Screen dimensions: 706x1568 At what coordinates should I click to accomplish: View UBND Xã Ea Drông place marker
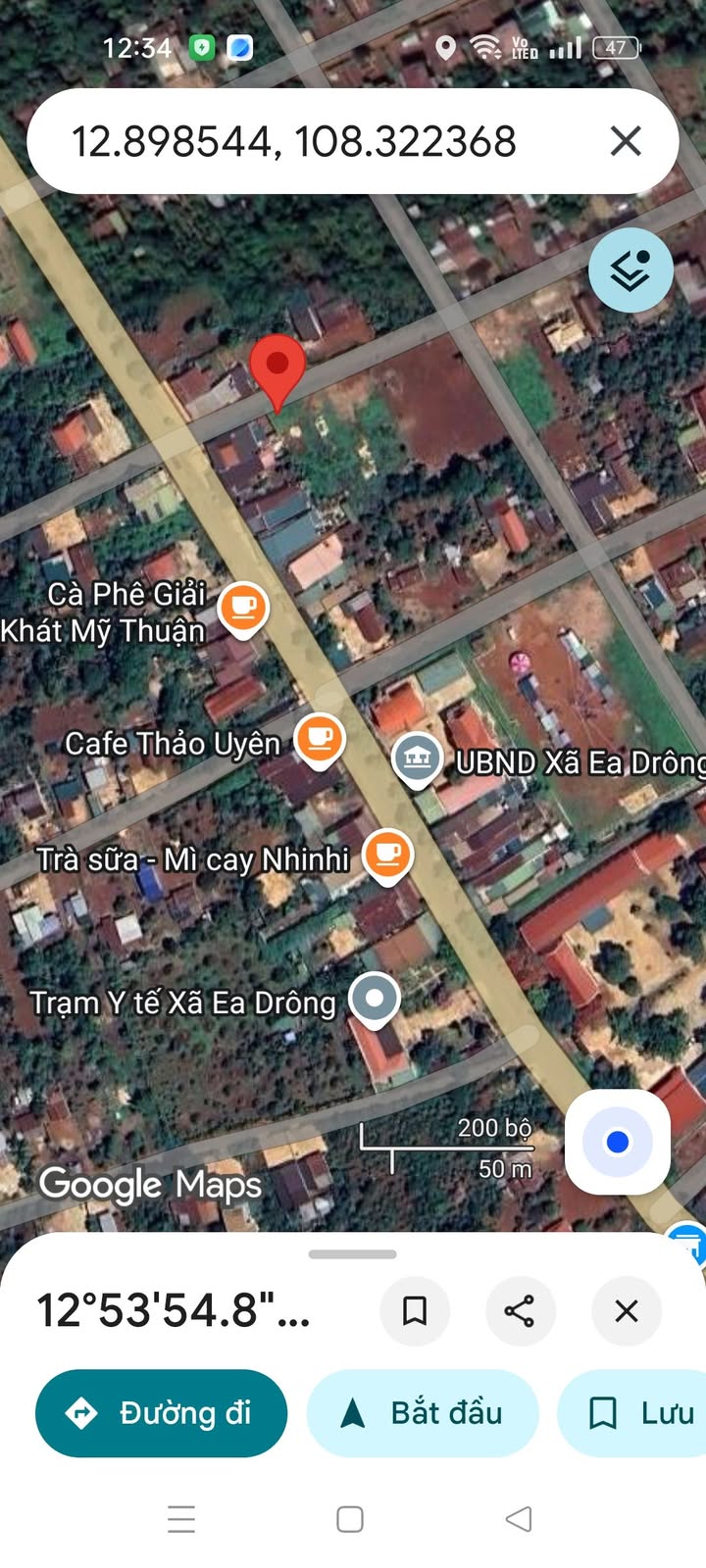[x=417, y=759]
